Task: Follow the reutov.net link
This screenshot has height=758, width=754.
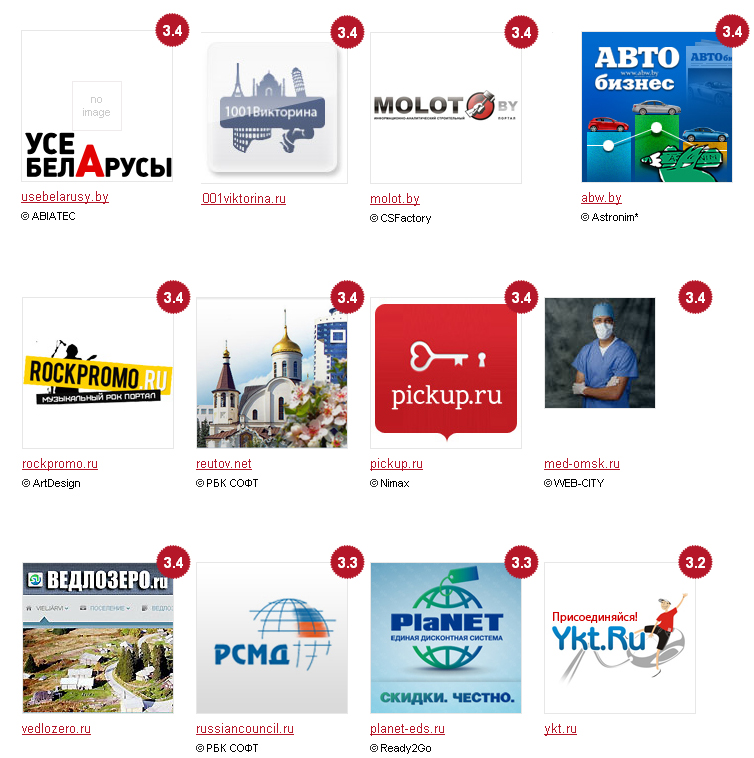Action: [224, 464]
